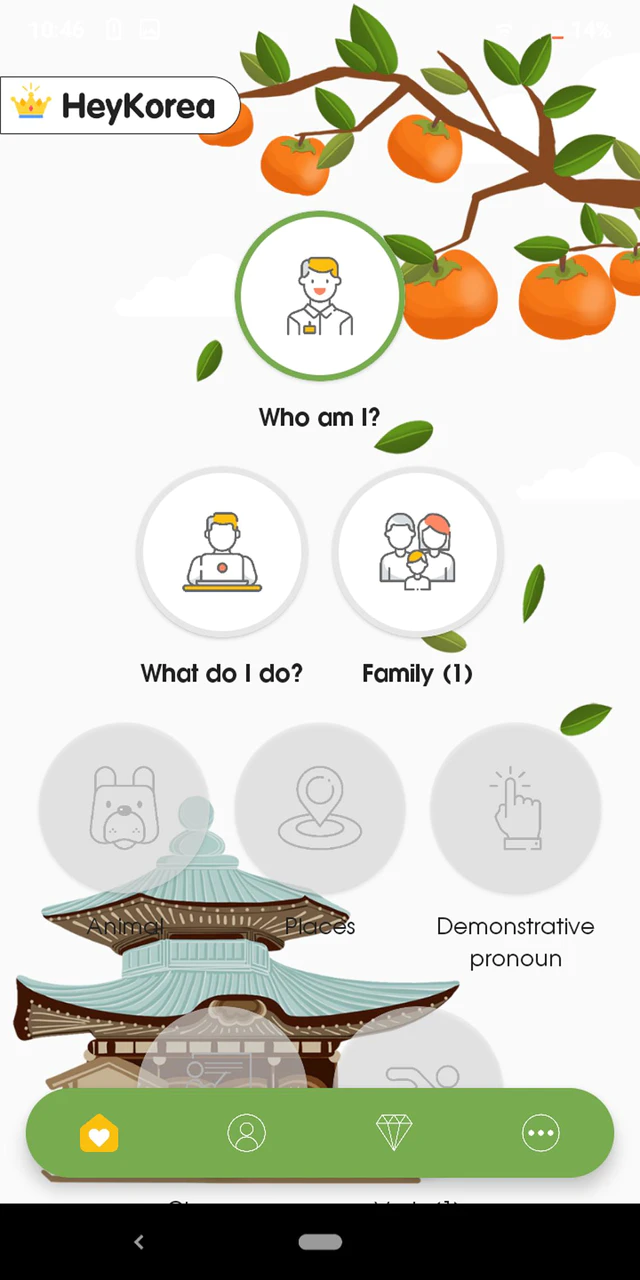
Task: Open the Places lesson
Action: (320, 808)
